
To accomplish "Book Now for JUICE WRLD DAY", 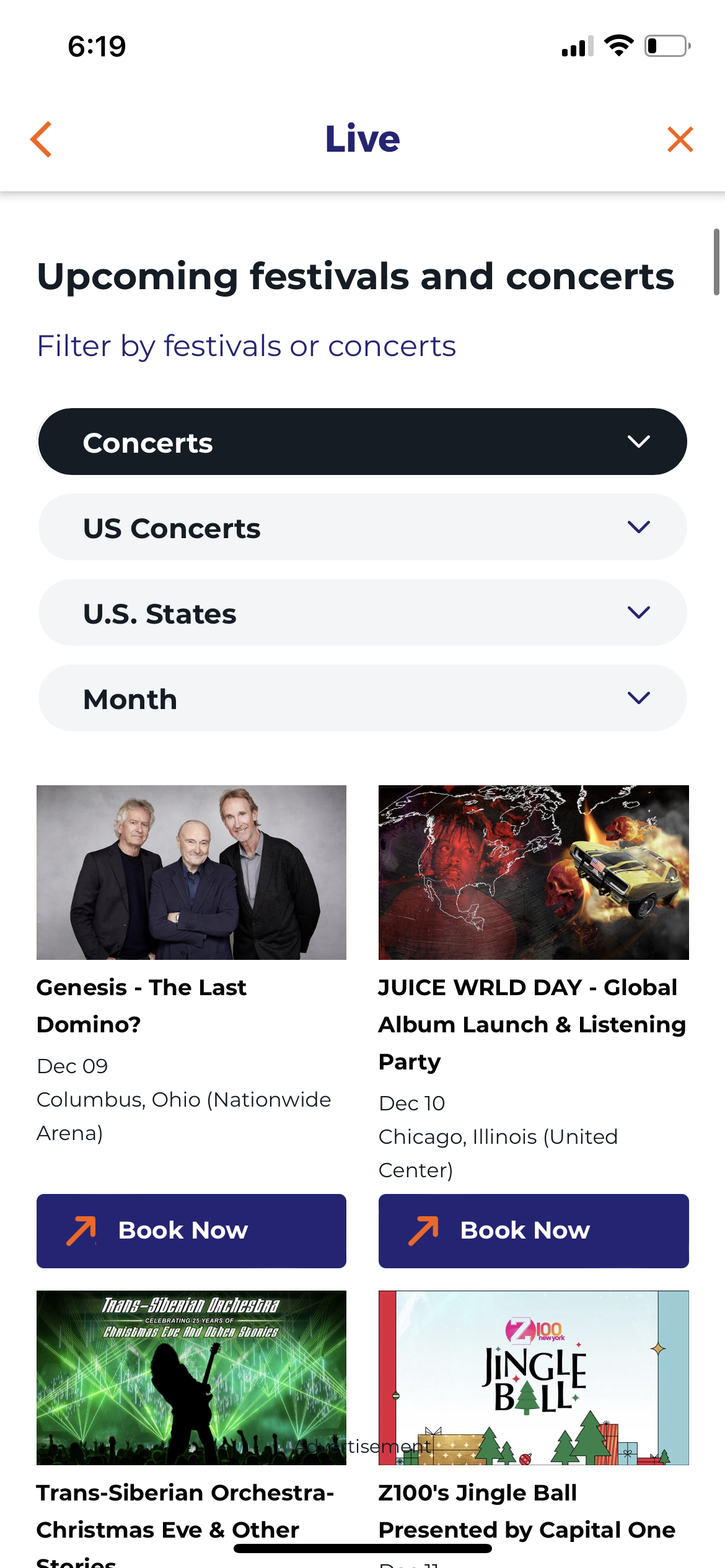I will 534,1230.
